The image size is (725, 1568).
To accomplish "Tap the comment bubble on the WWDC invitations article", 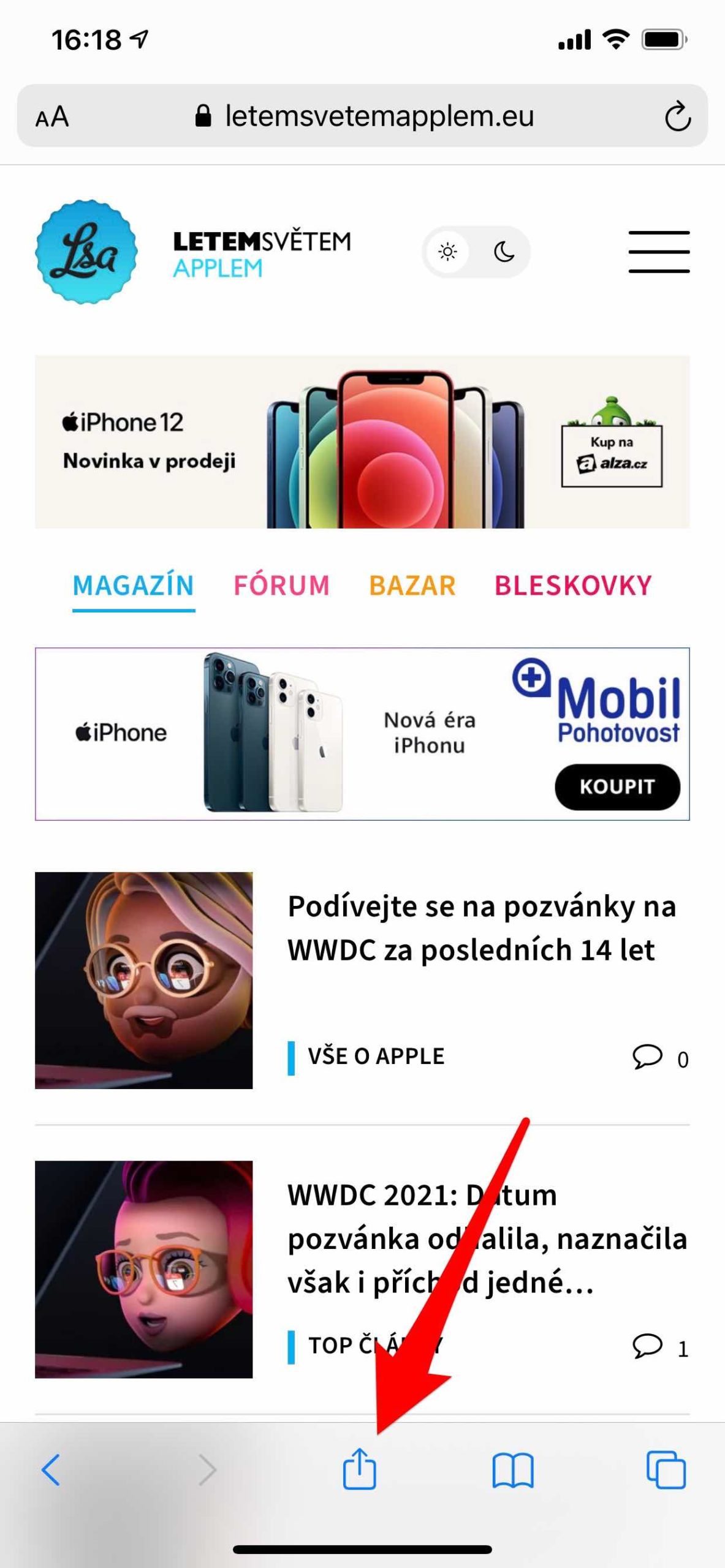I will pyautogui.click(x=647, y=1054).
